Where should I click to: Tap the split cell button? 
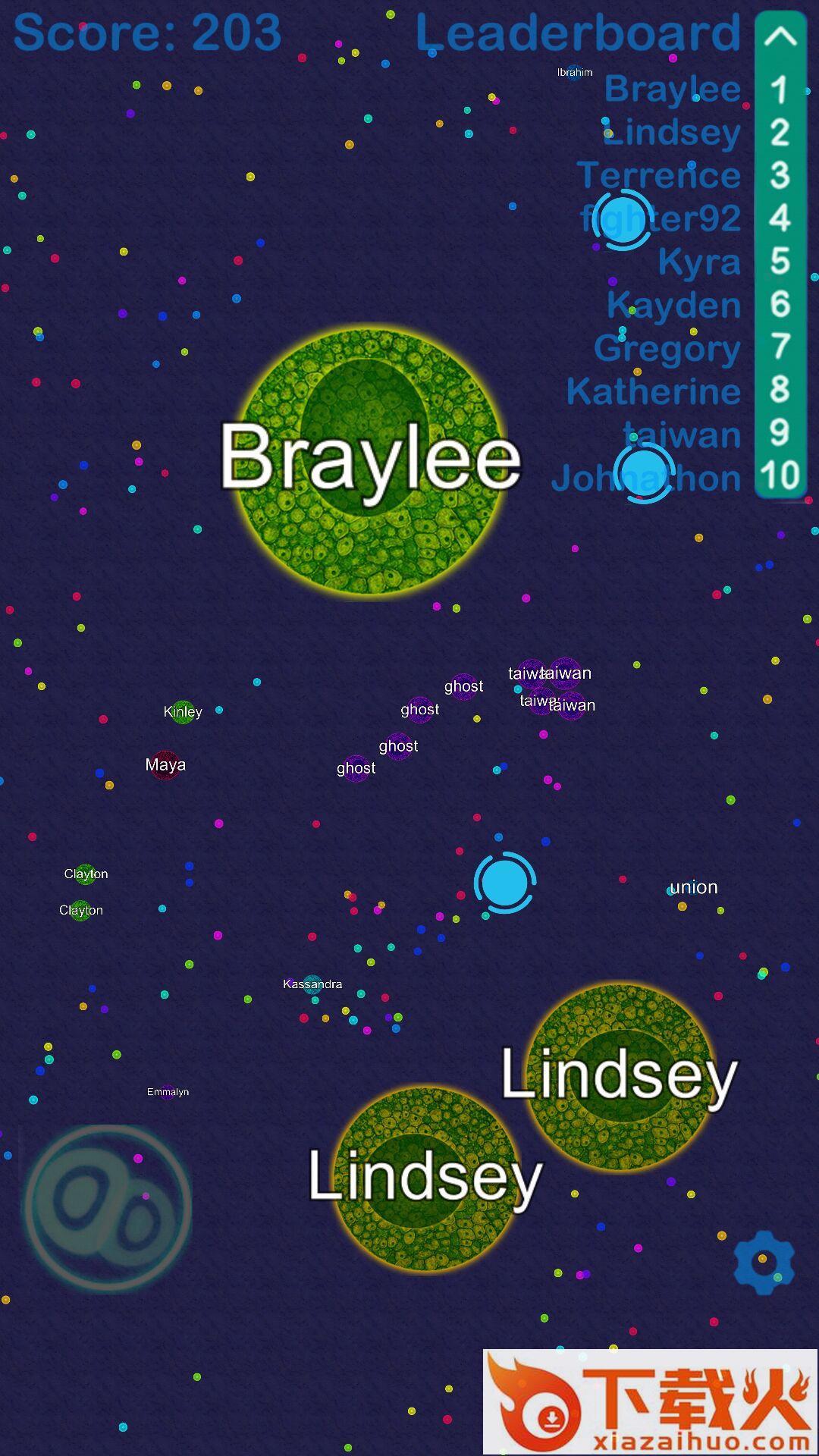coord(108,1209)
